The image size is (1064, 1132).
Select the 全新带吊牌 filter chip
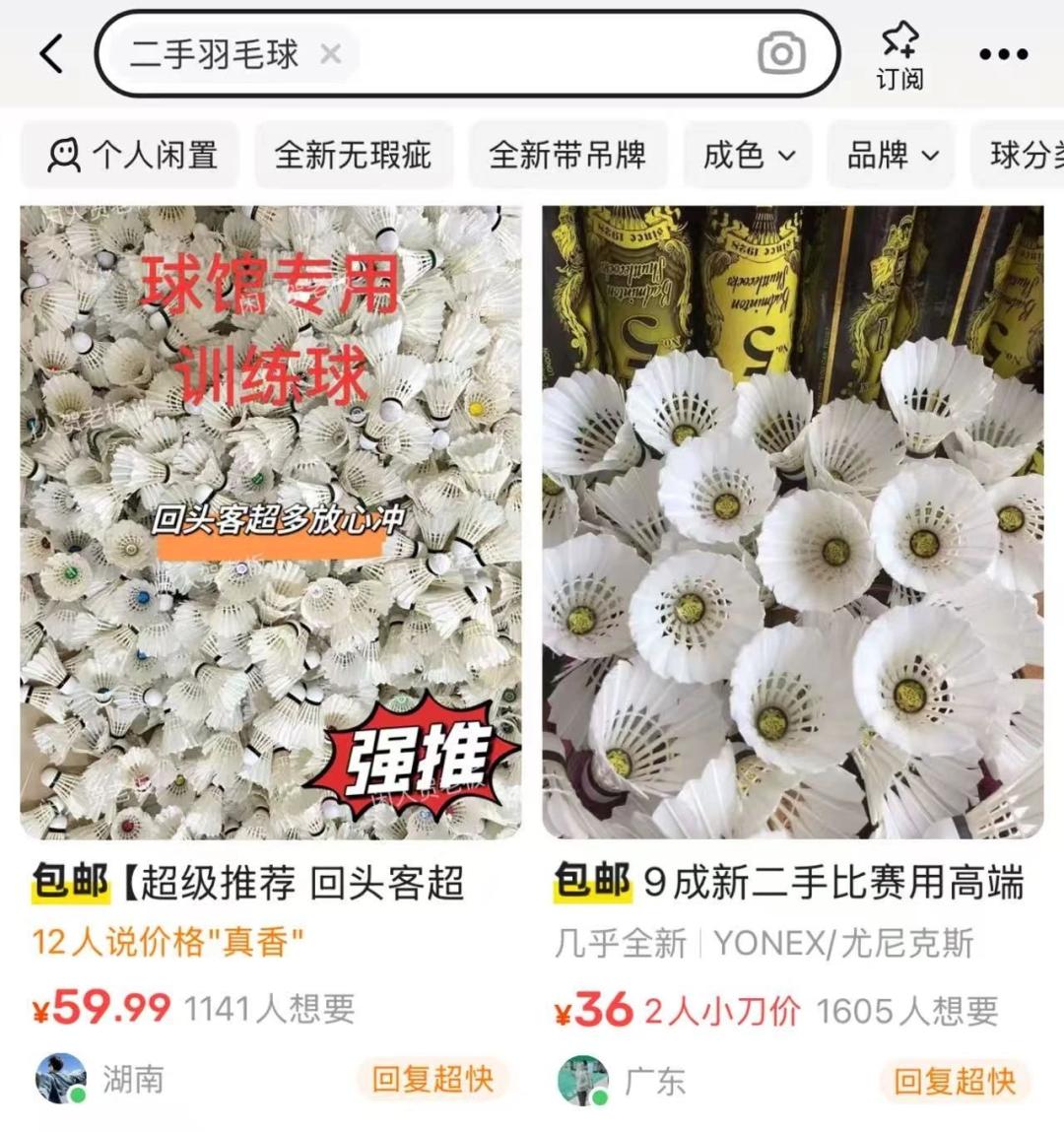pos(567,155)
